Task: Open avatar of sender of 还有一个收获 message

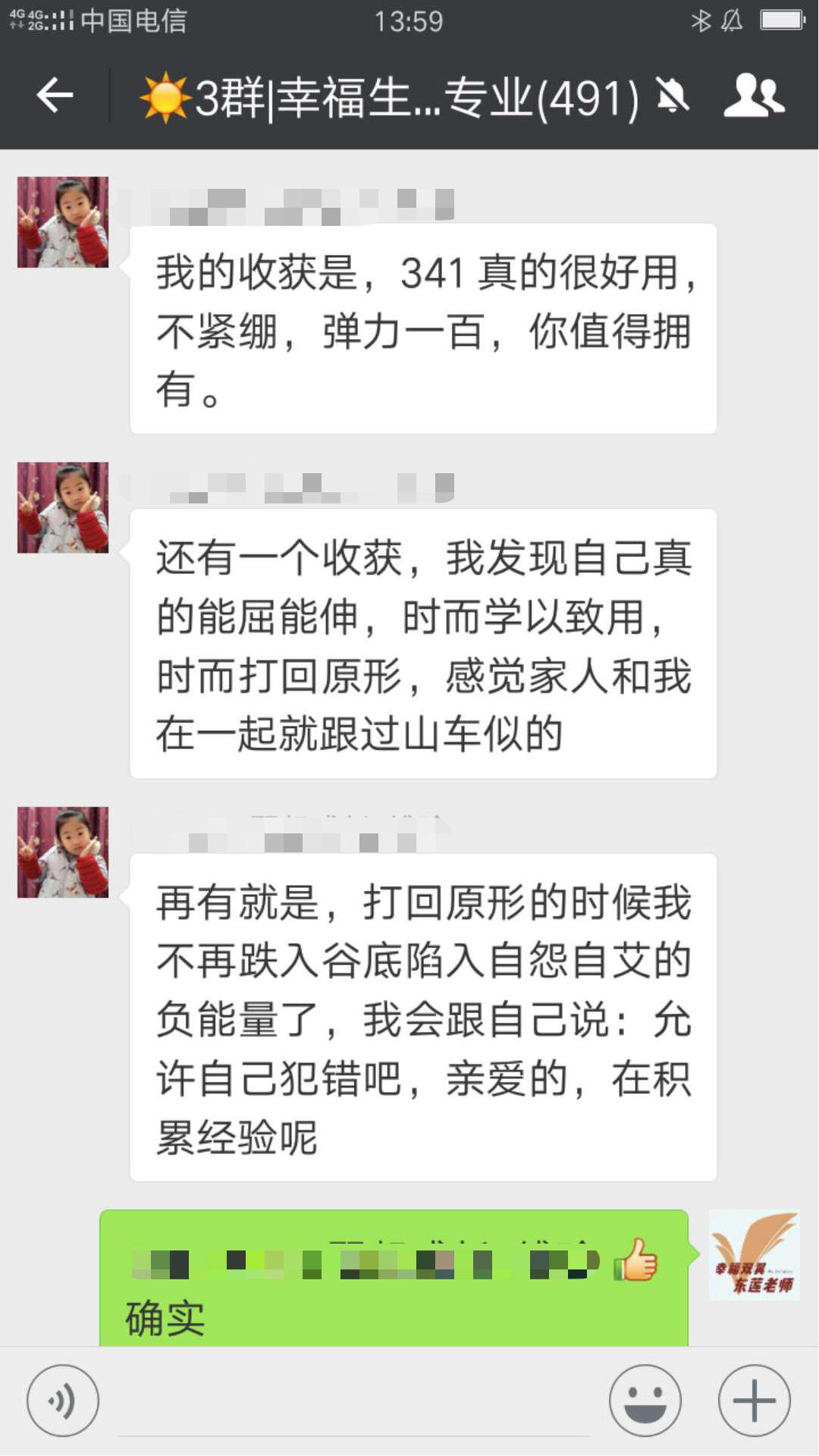Action: click(x=63, y=507)
